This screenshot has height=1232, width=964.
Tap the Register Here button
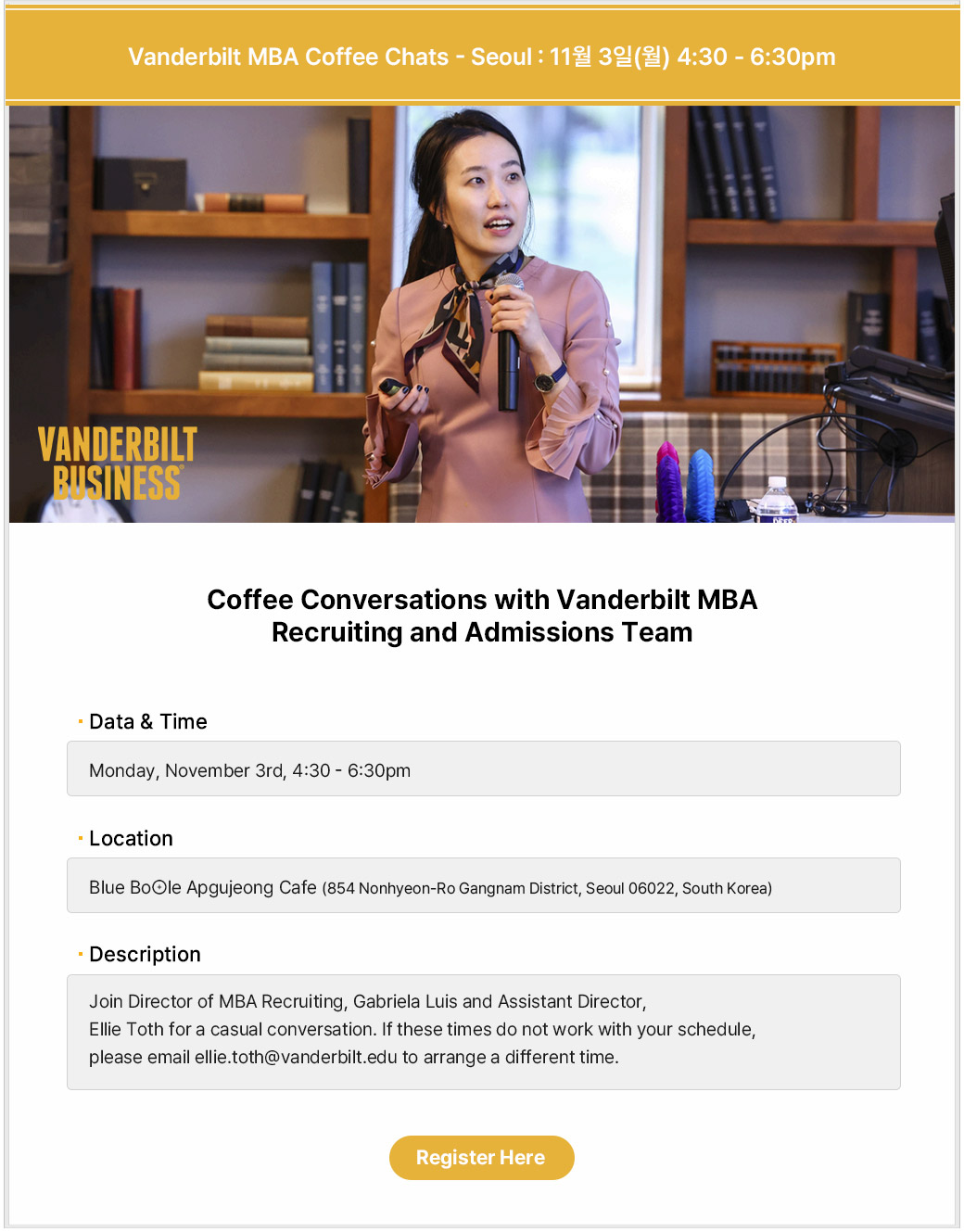(x=481, y=1158)
